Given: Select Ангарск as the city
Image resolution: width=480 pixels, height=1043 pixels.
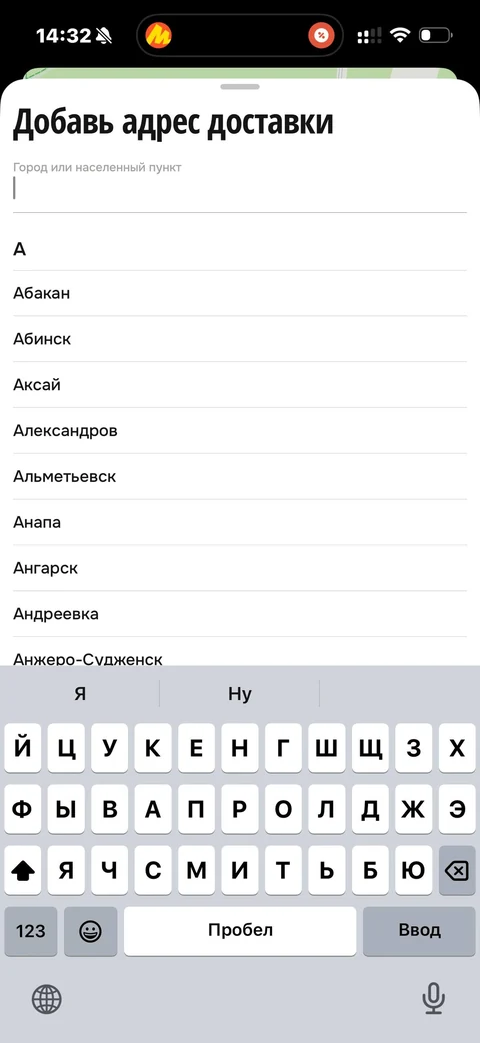Looking at the screenshot, I should pyautogui.click(x=240, y=569).
